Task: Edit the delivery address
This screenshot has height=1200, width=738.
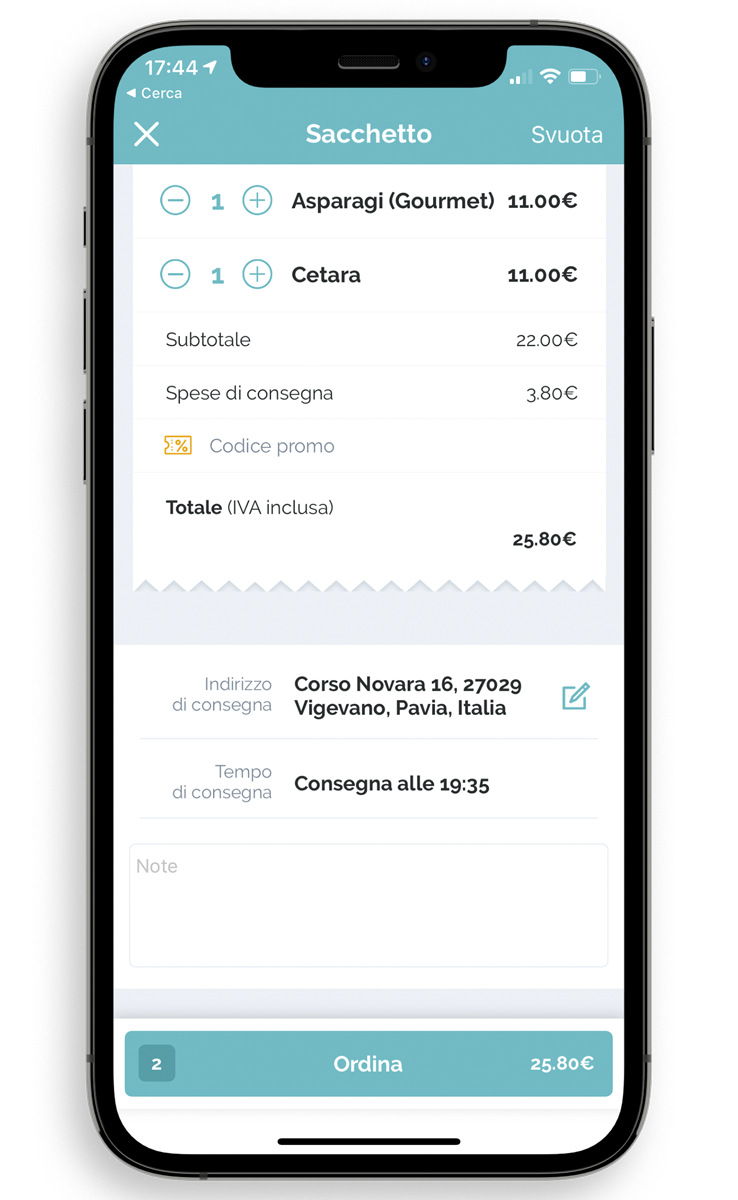Action: [575, 696]
